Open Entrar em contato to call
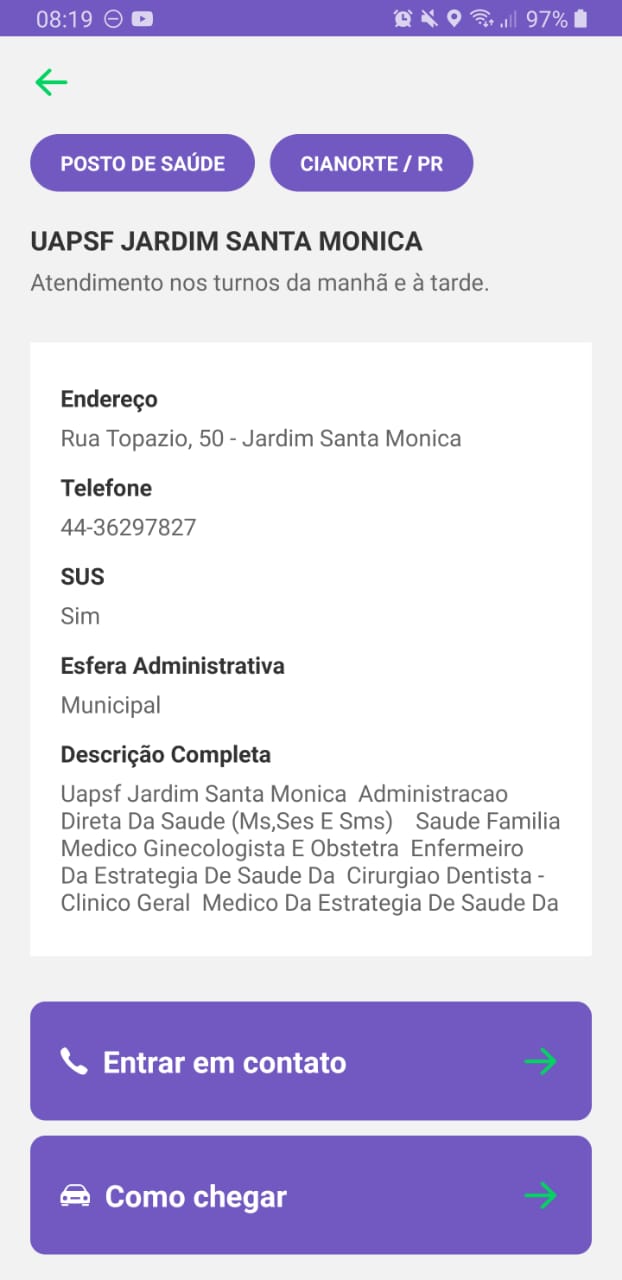 (310, 1061)
